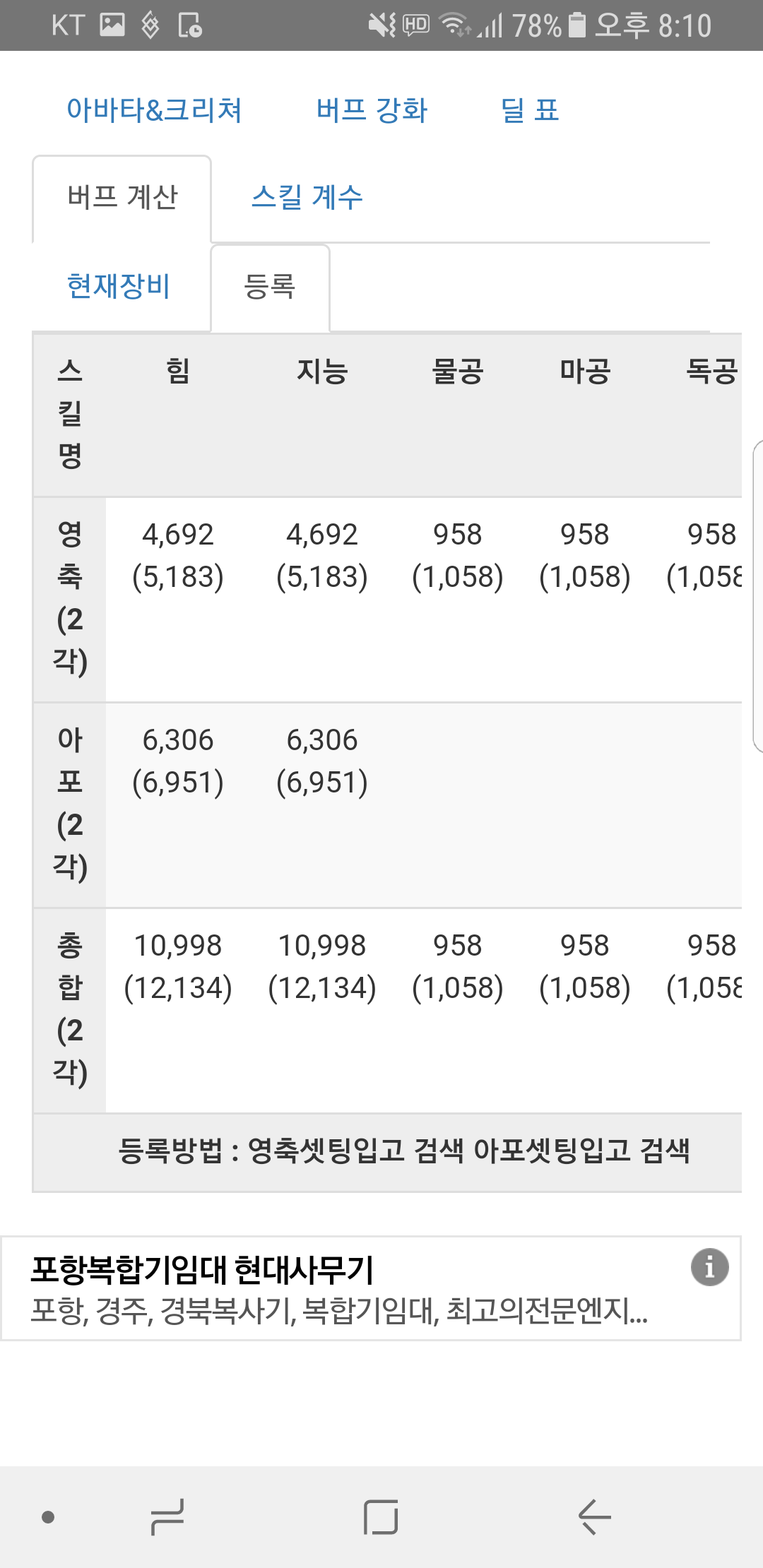Tap the ad info icon
The height and width of the screenshot is (1568, 763).
(x=709, y=1267)
